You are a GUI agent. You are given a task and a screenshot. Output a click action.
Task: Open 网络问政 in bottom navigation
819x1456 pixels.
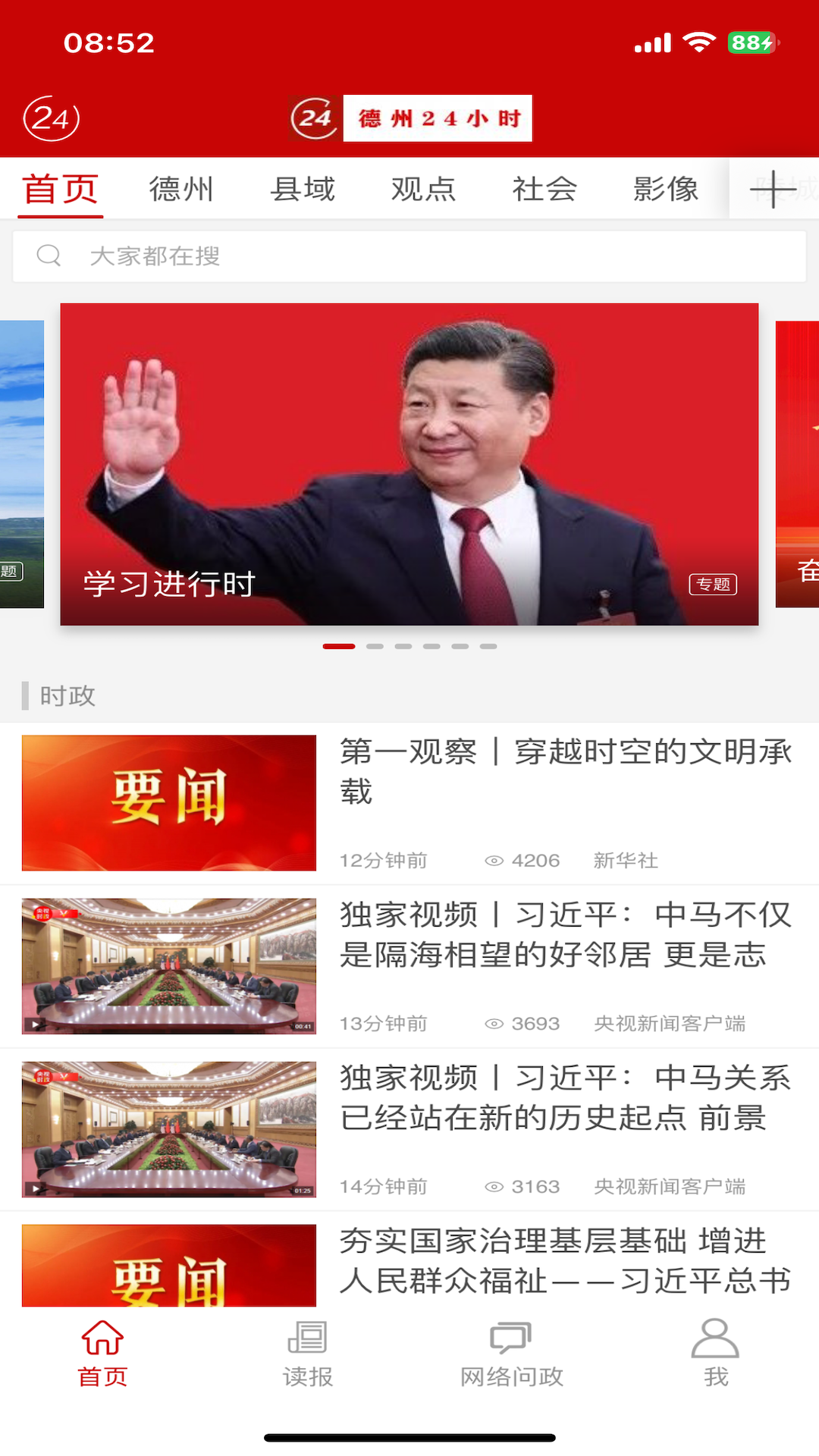click(x=512, y=1354)
